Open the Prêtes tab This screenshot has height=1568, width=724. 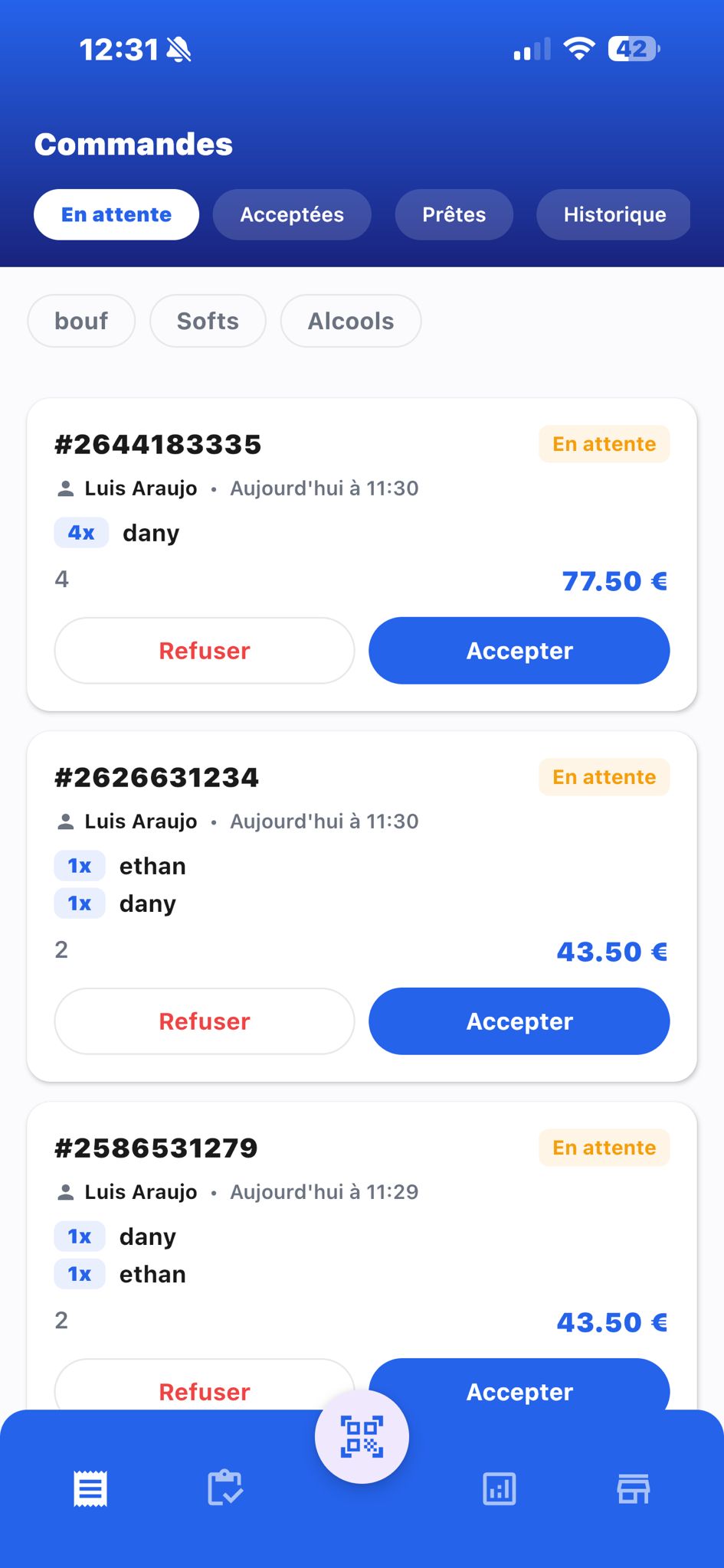454,214
